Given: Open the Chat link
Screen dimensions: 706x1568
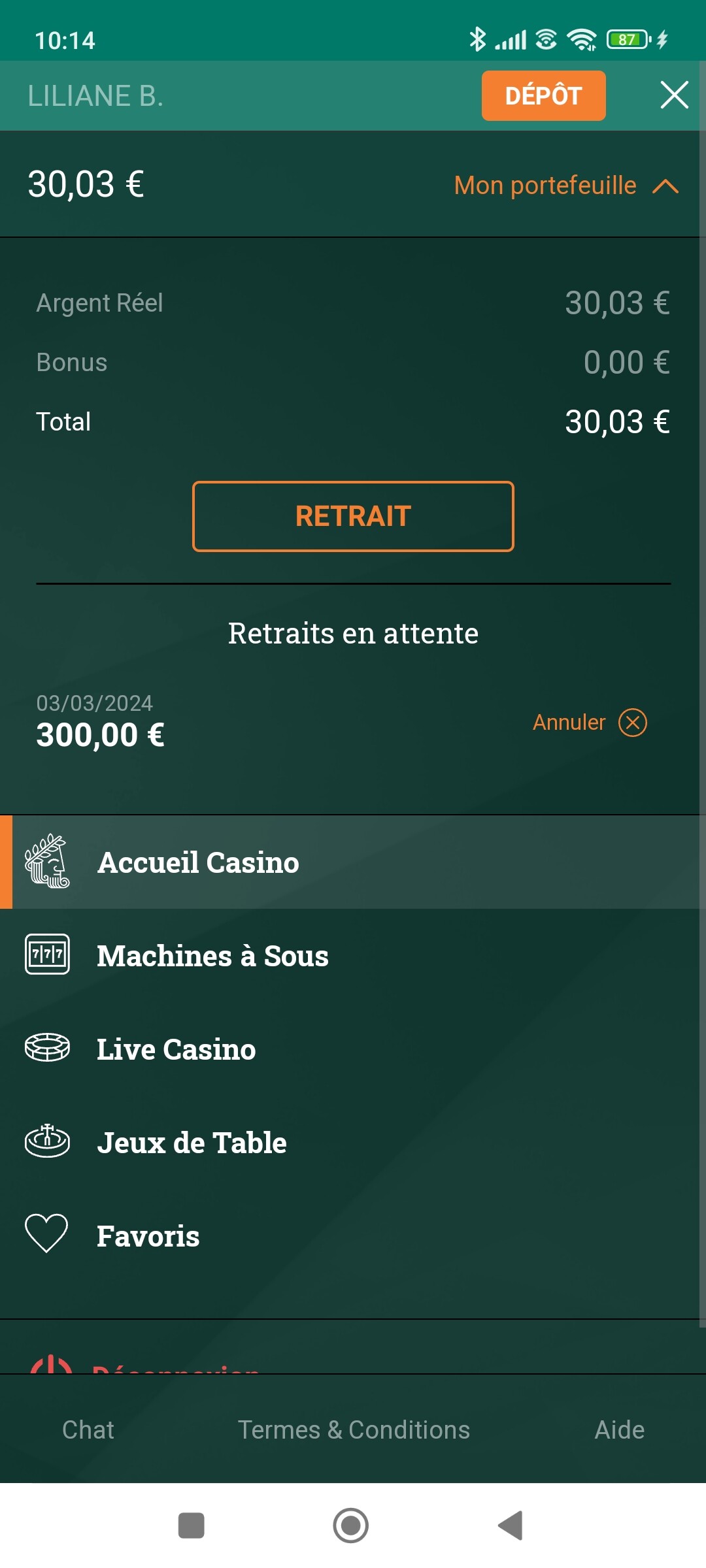Looking at the screenshot, I should pos(88,1429).
